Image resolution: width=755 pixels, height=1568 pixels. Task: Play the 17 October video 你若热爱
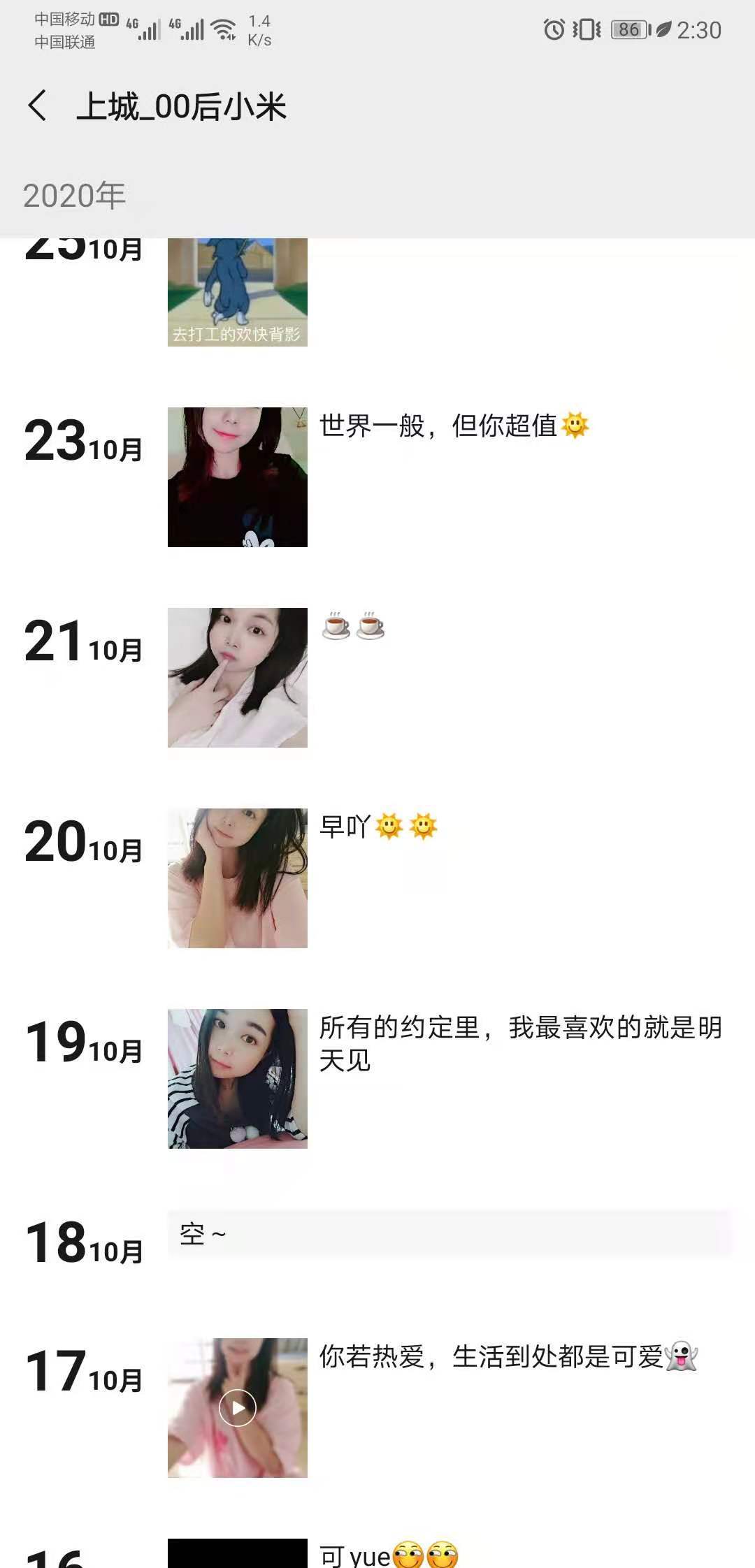tap(237, 1407)
